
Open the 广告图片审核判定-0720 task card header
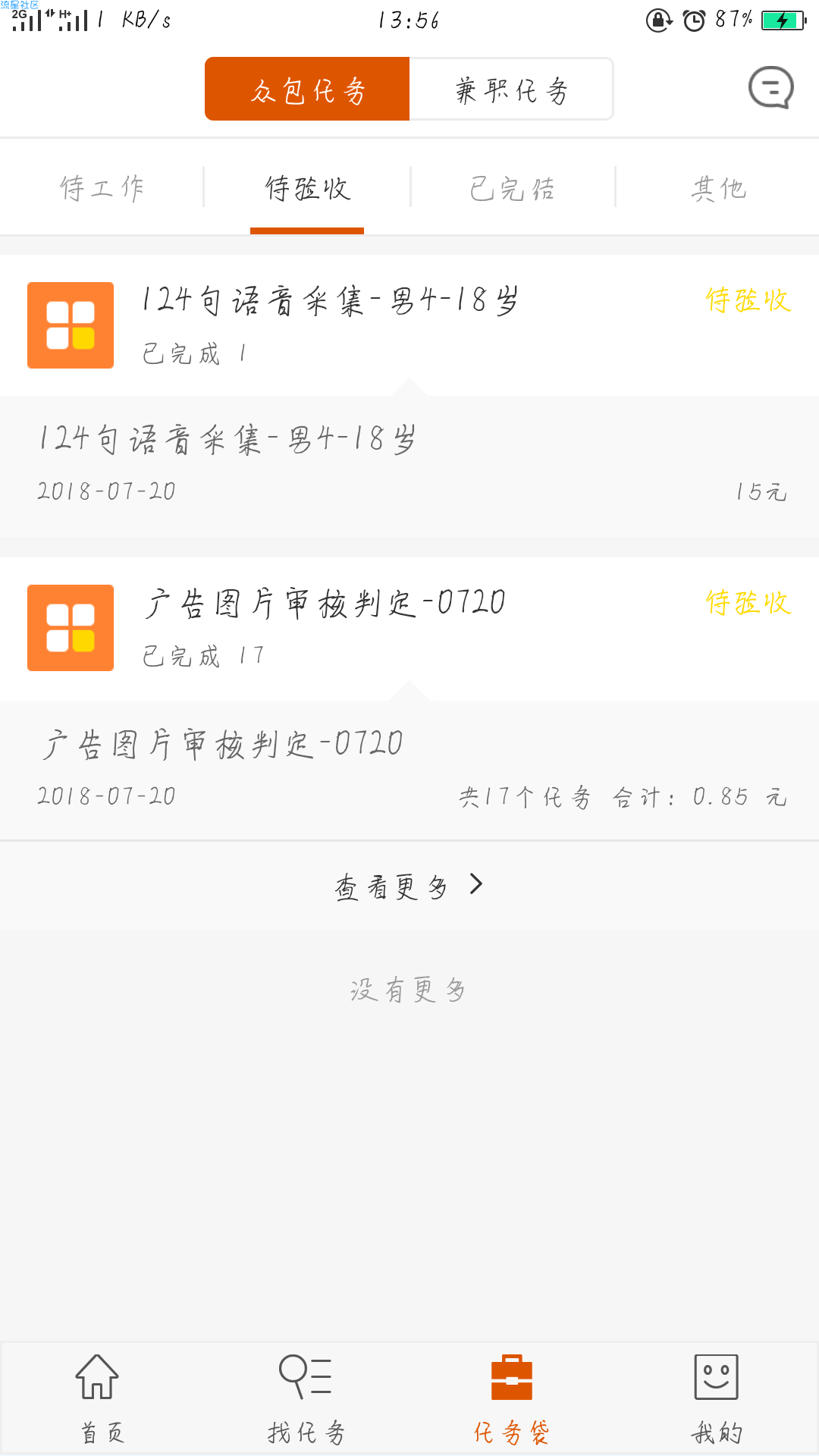tap(409, 628)
